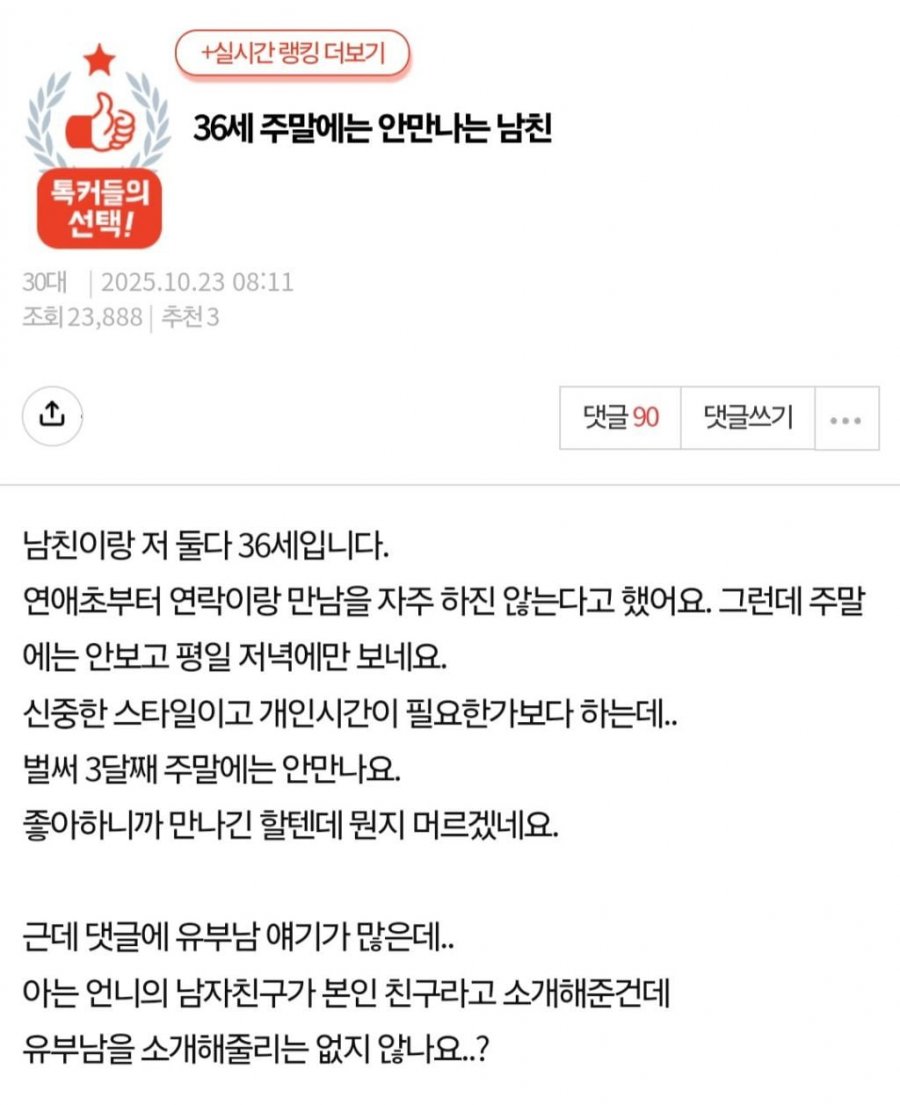This screenshot has height=1105, width=900.
Task: Open the three-dot overflow menu
Action: [x=846, y=419]
